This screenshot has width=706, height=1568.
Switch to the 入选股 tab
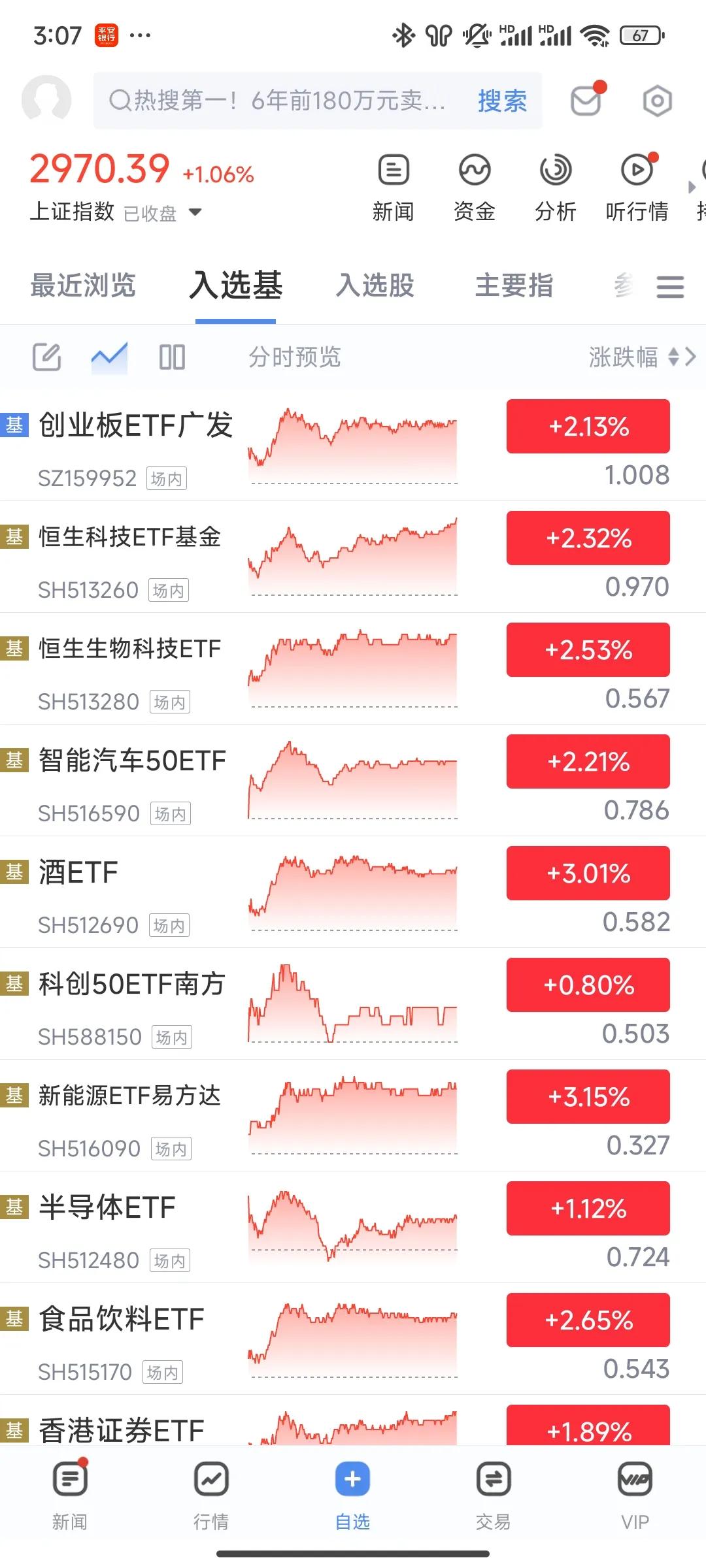coord(375,286)
